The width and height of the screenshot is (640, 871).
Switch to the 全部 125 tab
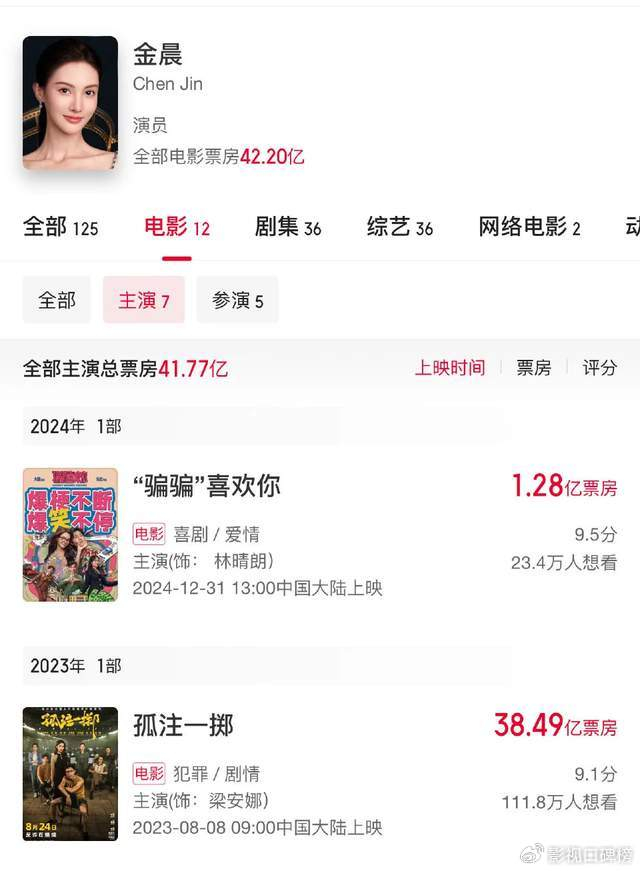60,227
